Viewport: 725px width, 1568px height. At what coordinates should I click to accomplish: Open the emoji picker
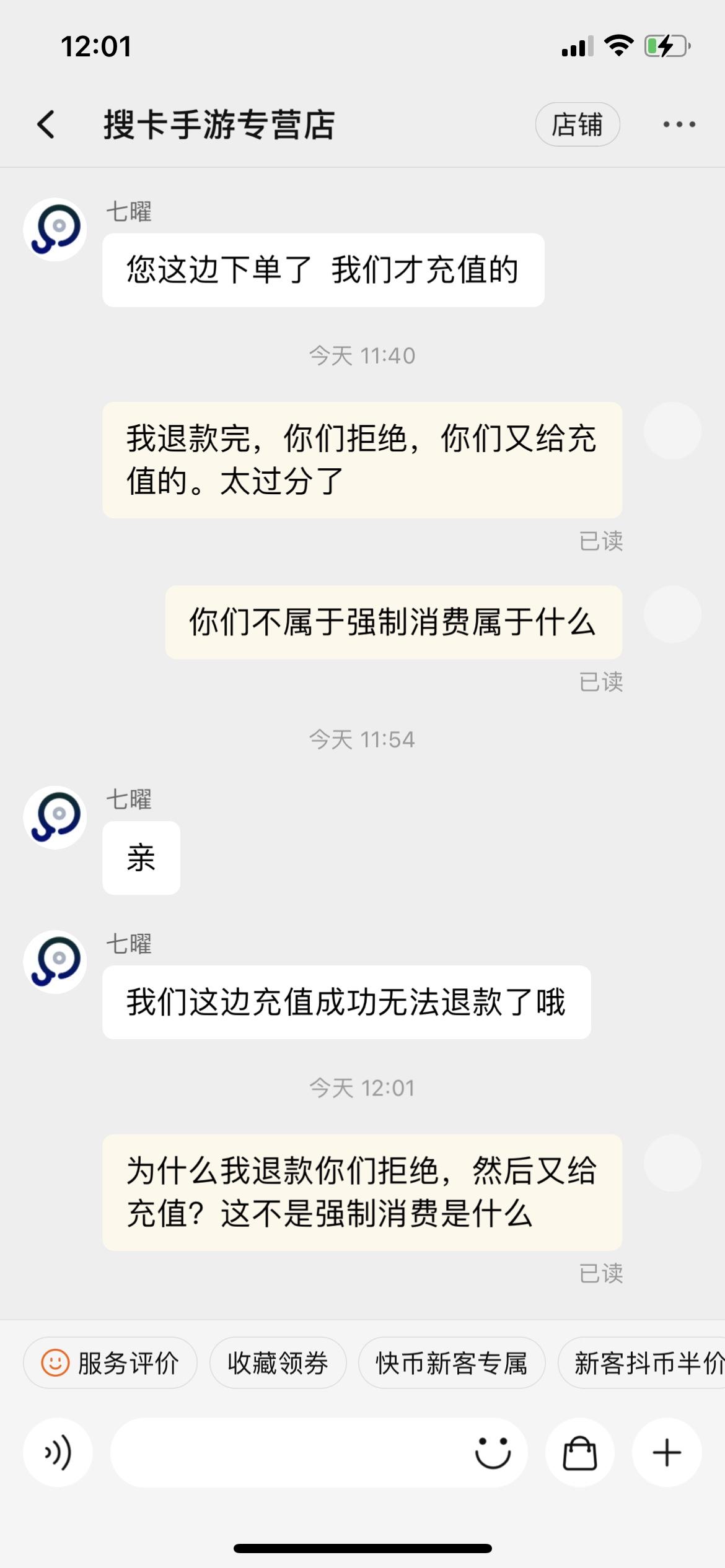[493, 1453]
